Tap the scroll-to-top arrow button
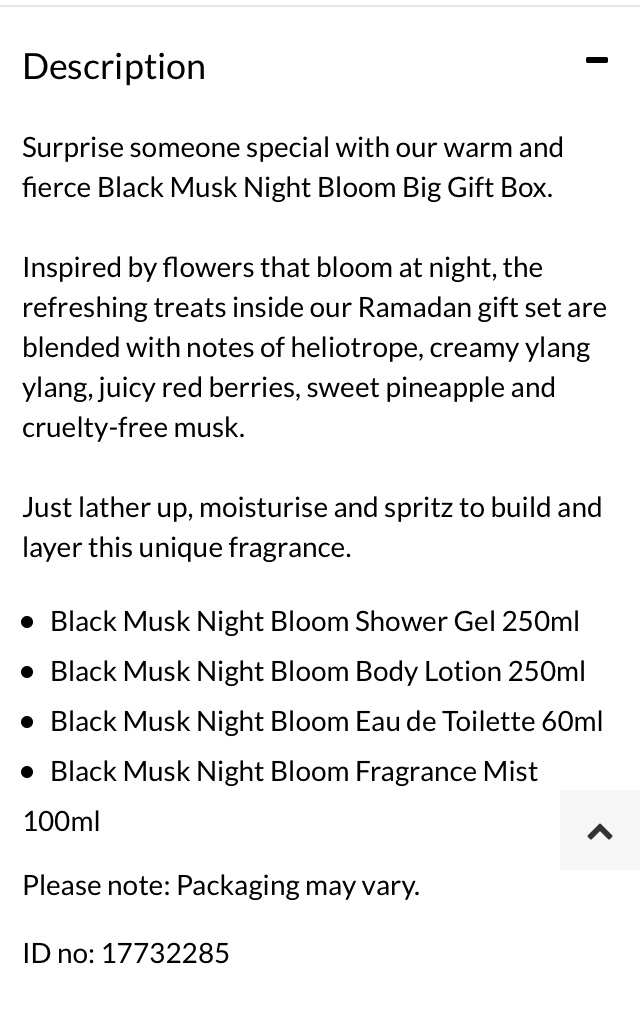640x1020 pixels. [600, 830]
